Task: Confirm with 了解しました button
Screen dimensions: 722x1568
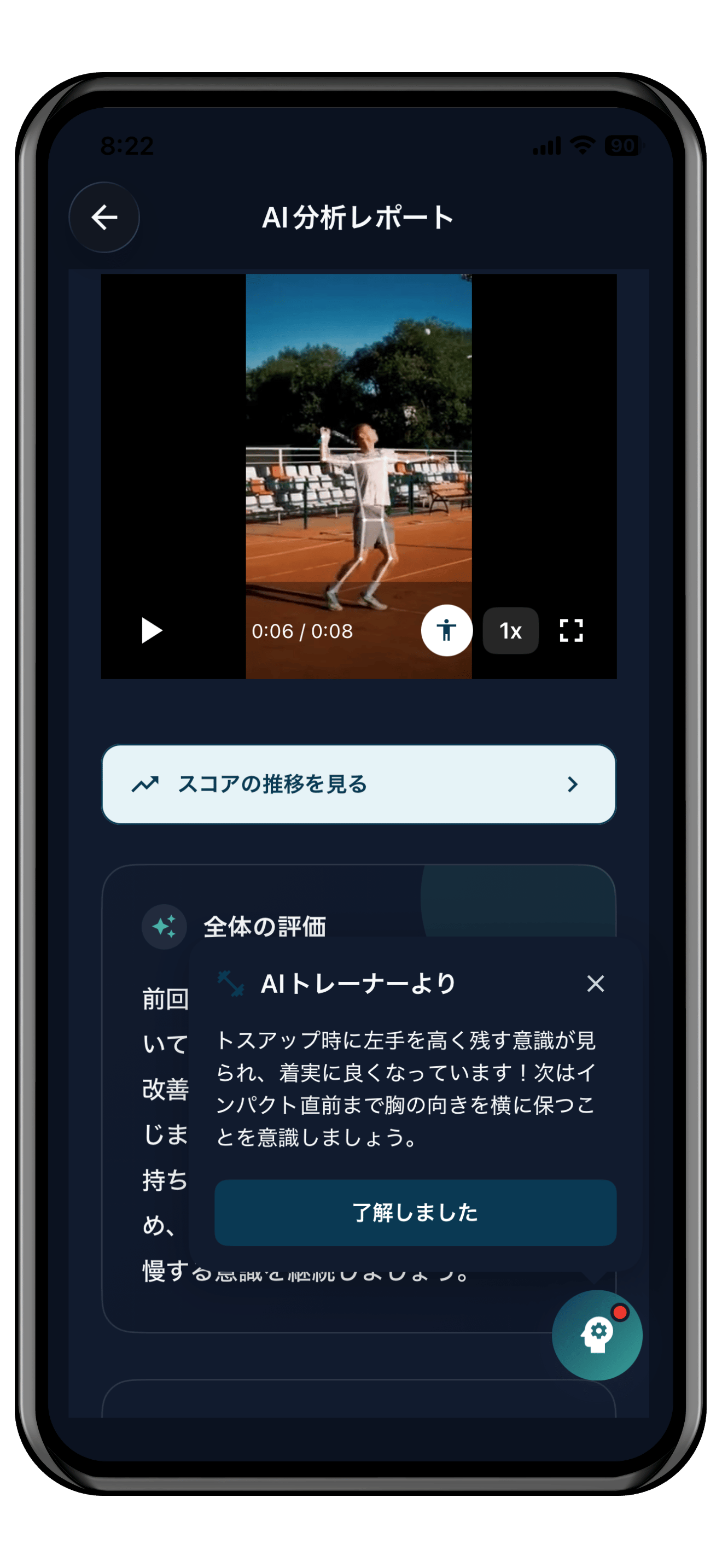Action: click(x=415, y=1213)
